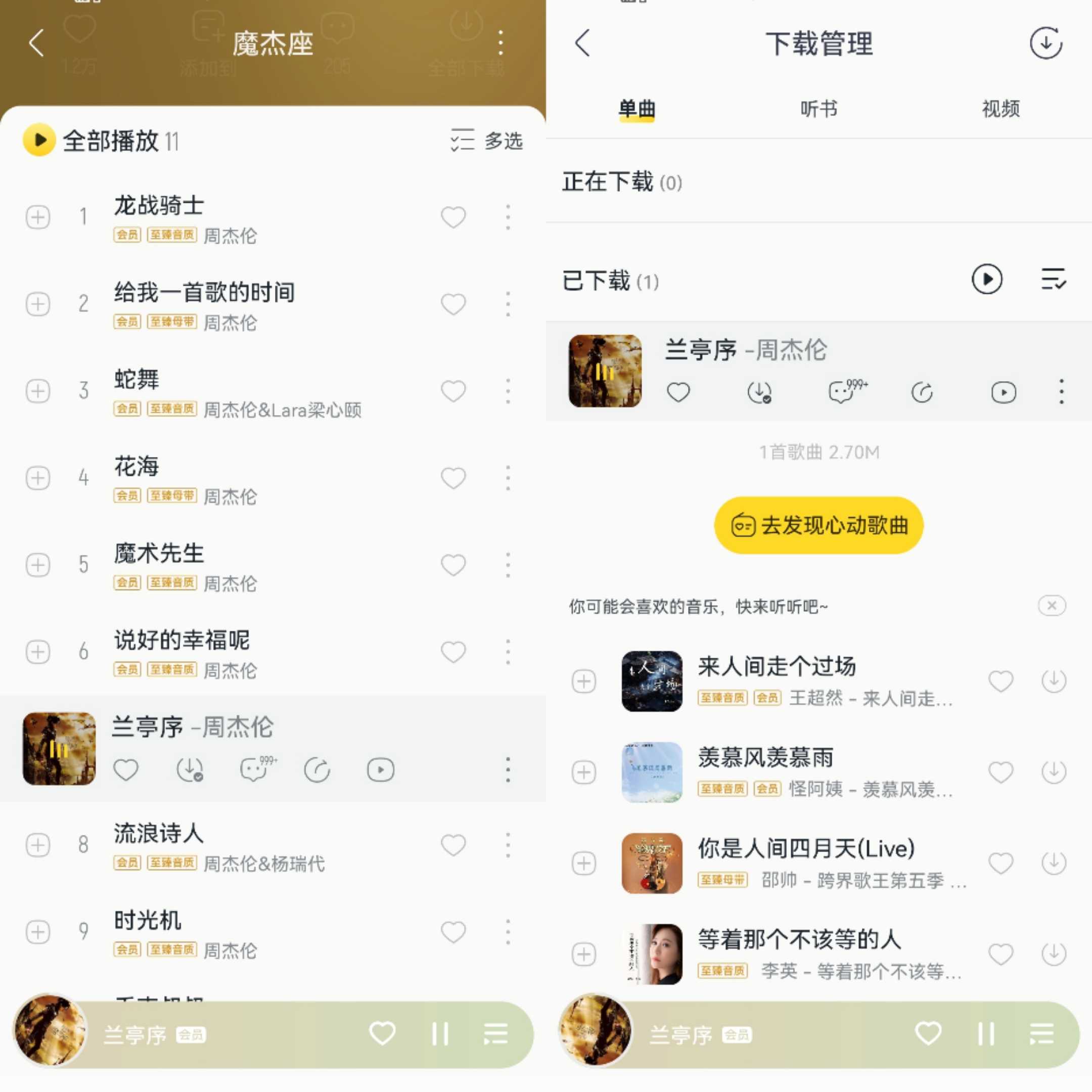Viewport: 1092px width, 1092px height.
Task: Add 花海 to the play queue
Action: click(x=38, y=478)
